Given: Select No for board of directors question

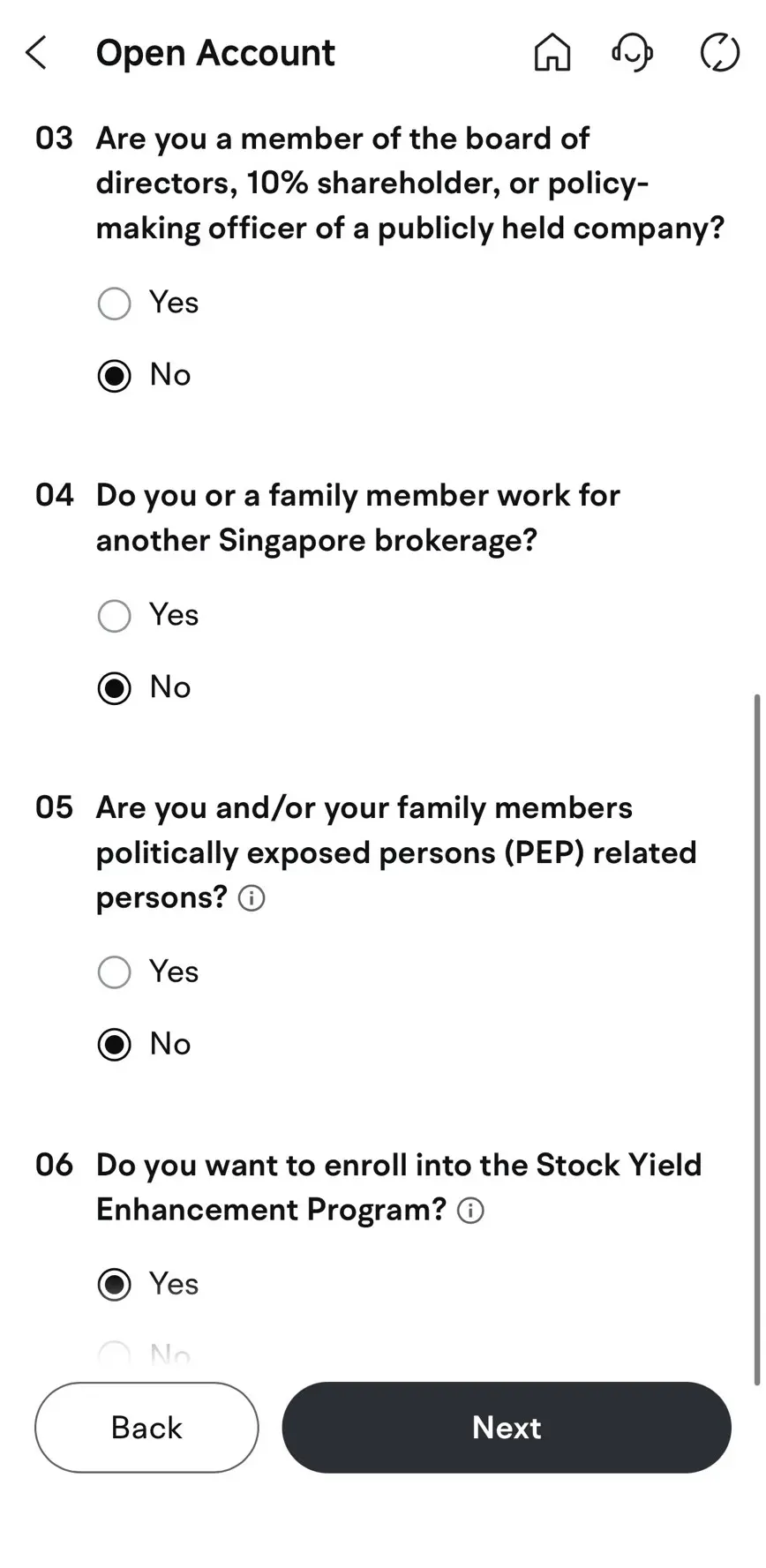Looking at the screenshot, I should [x=115, y=376].
